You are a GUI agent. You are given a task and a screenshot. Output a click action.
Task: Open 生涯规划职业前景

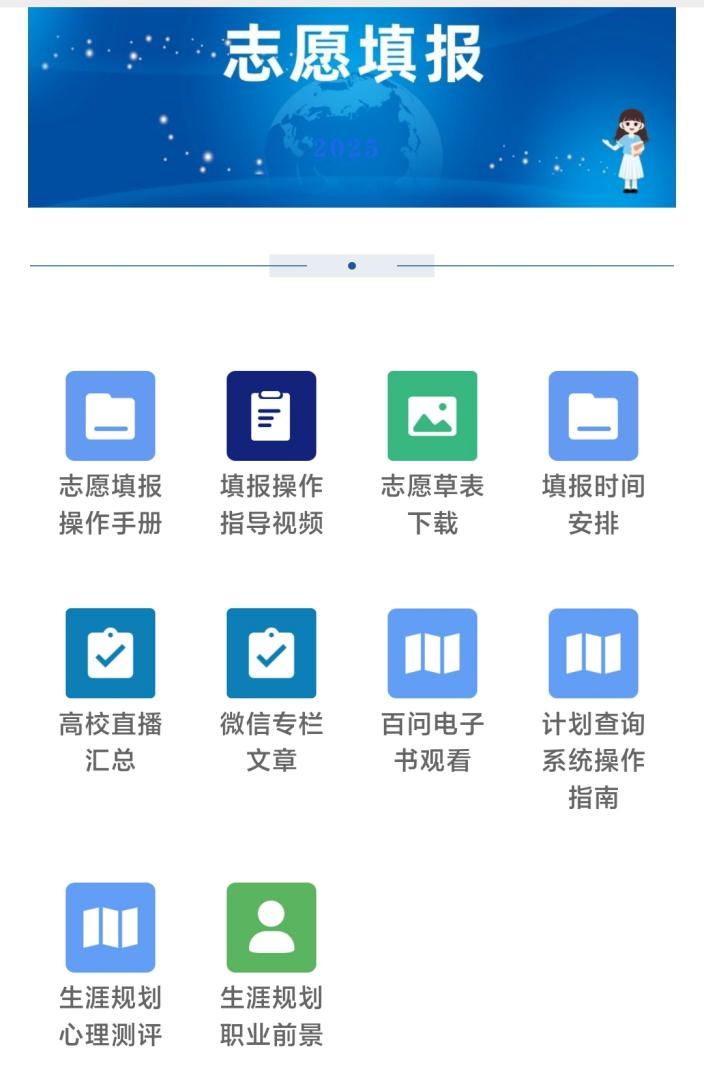click(x=271, y=927)
